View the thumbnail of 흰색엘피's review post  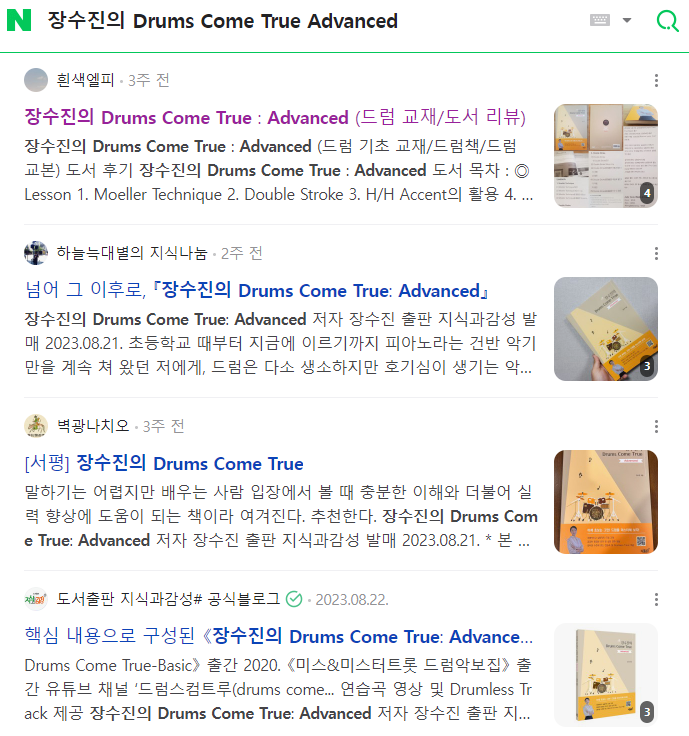click(606, 155)
